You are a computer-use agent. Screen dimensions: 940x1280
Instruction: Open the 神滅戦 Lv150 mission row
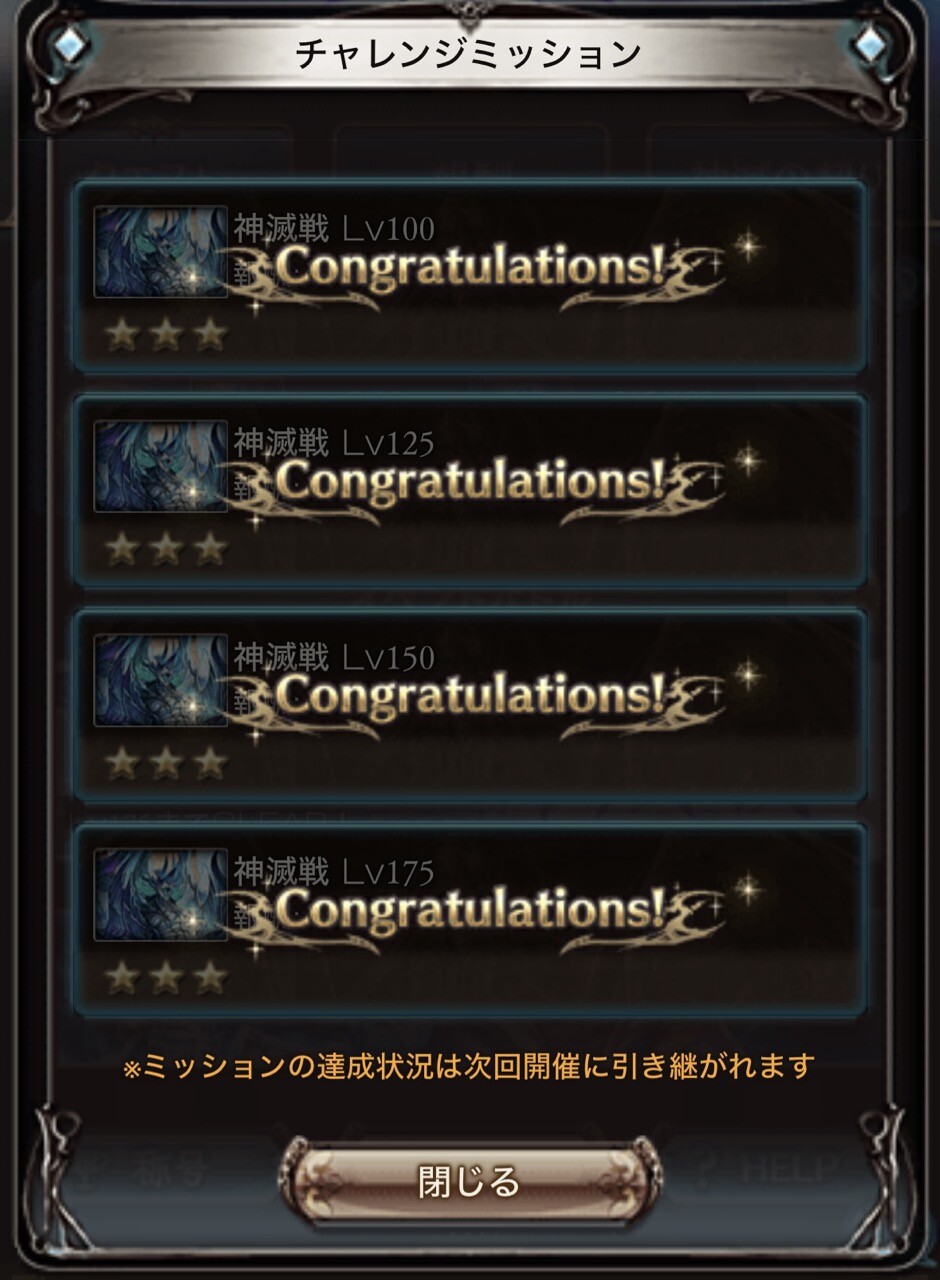469,704
